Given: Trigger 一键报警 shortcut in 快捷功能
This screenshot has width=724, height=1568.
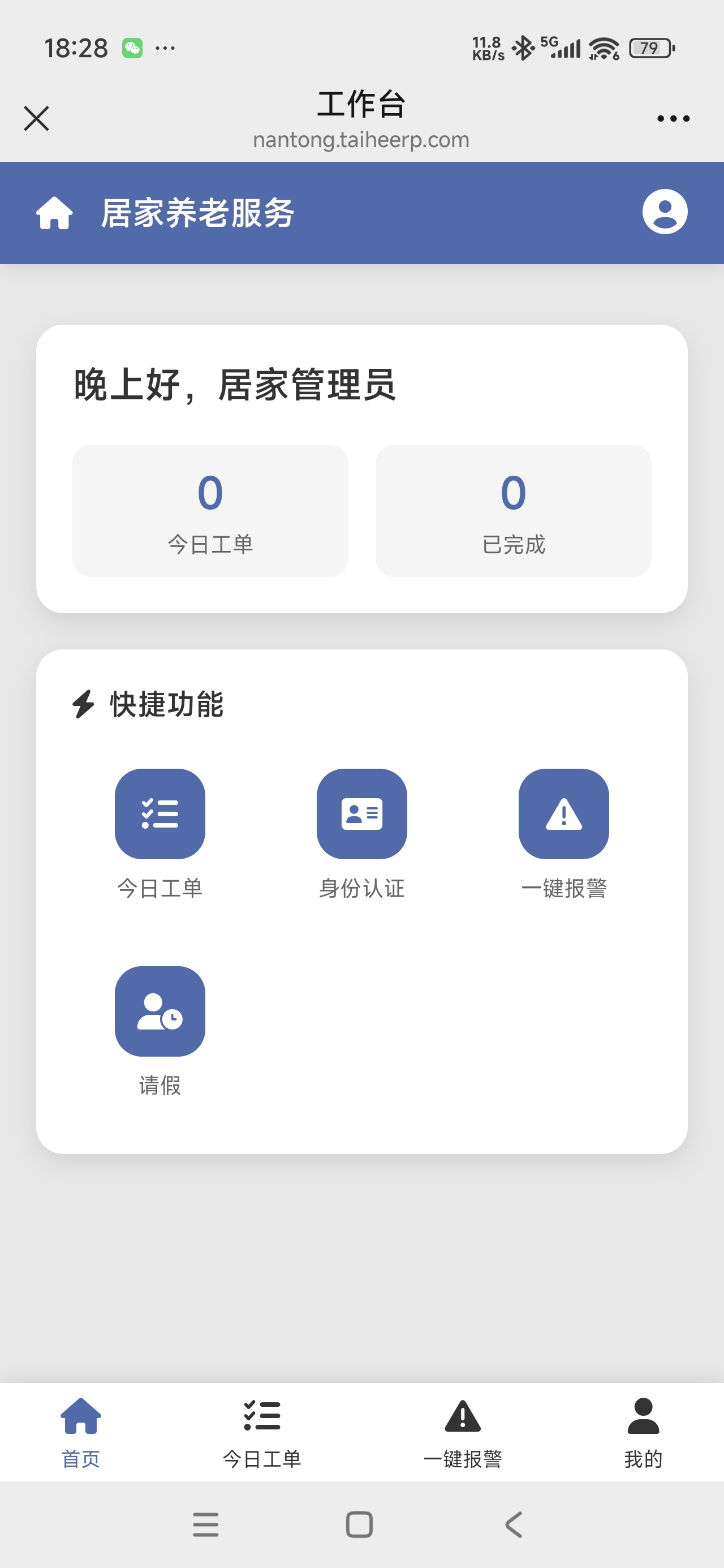Looking at the screenshot, I should coord(563,814).
